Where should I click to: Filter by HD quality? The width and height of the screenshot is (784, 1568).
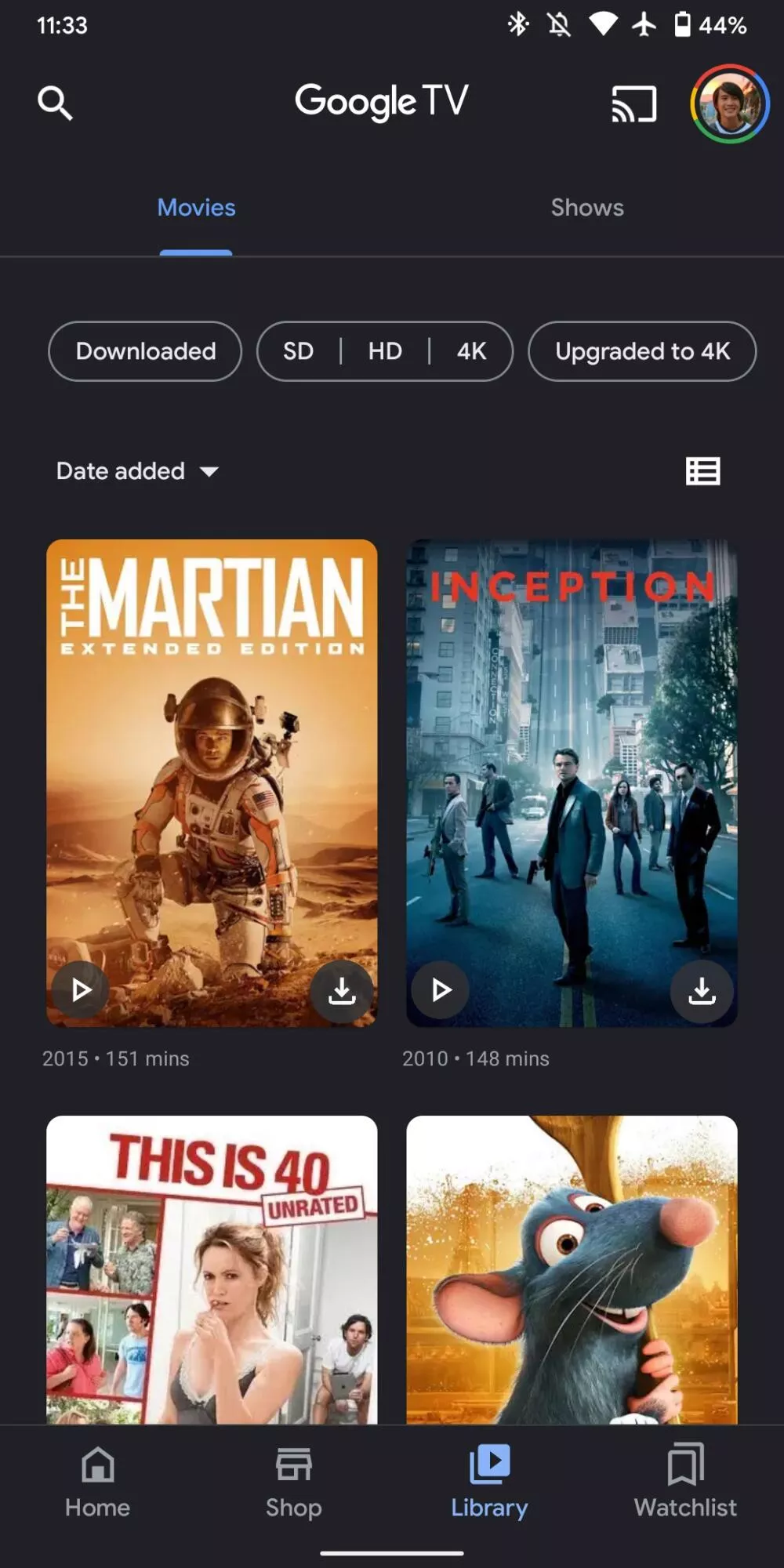tap(385, 351)
